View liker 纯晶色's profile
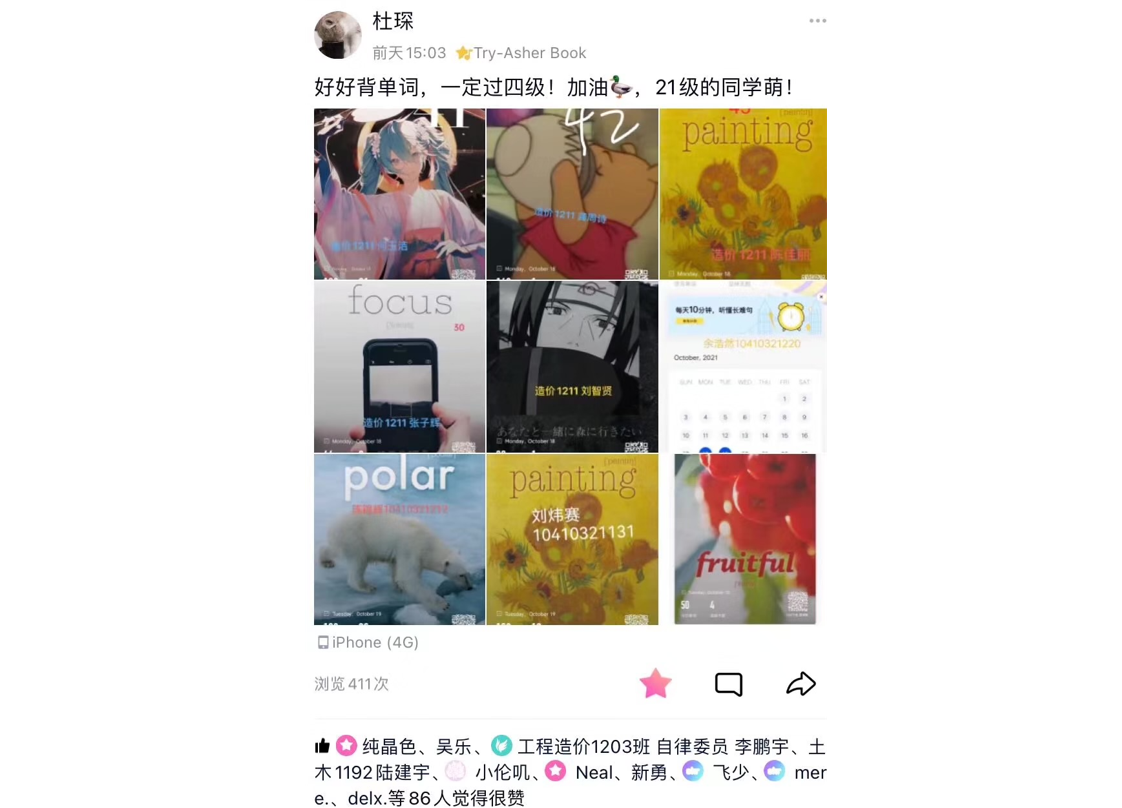Viewport: 1122px width, 808px height. (x=389, y=747)
